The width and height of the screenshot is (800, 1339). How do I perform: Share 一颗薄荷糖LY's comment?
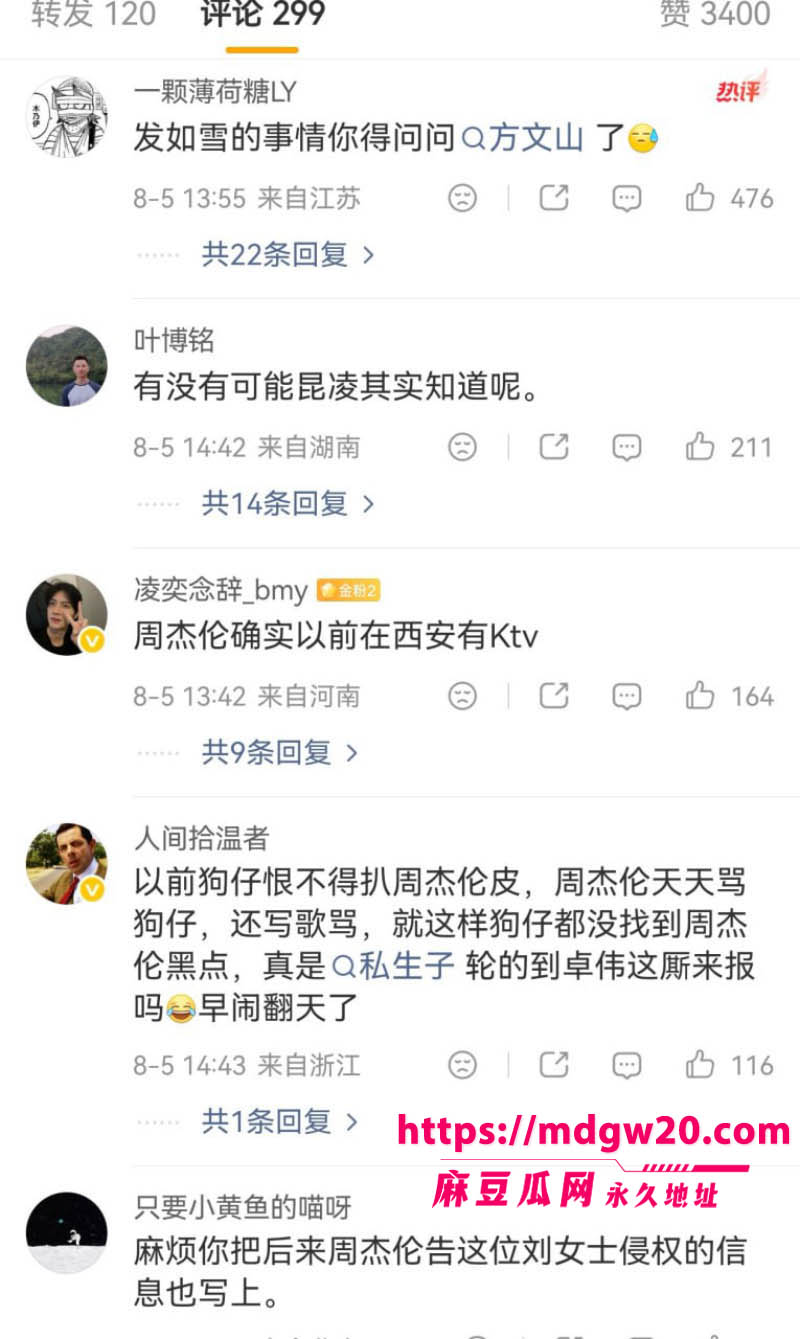(554, 198)
